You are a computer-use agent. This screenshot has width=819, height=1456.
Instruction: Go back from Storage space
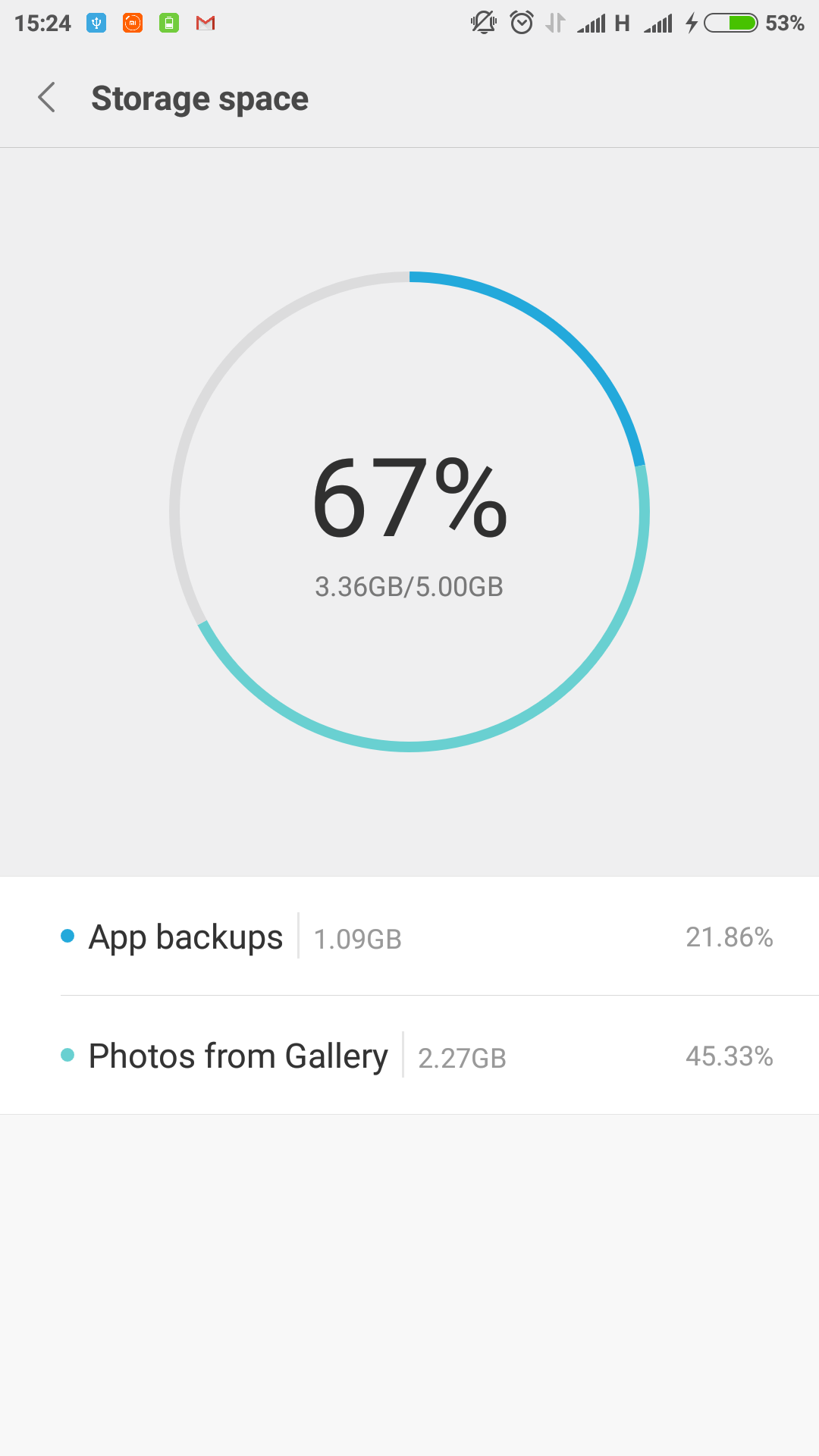click(47, 98)
